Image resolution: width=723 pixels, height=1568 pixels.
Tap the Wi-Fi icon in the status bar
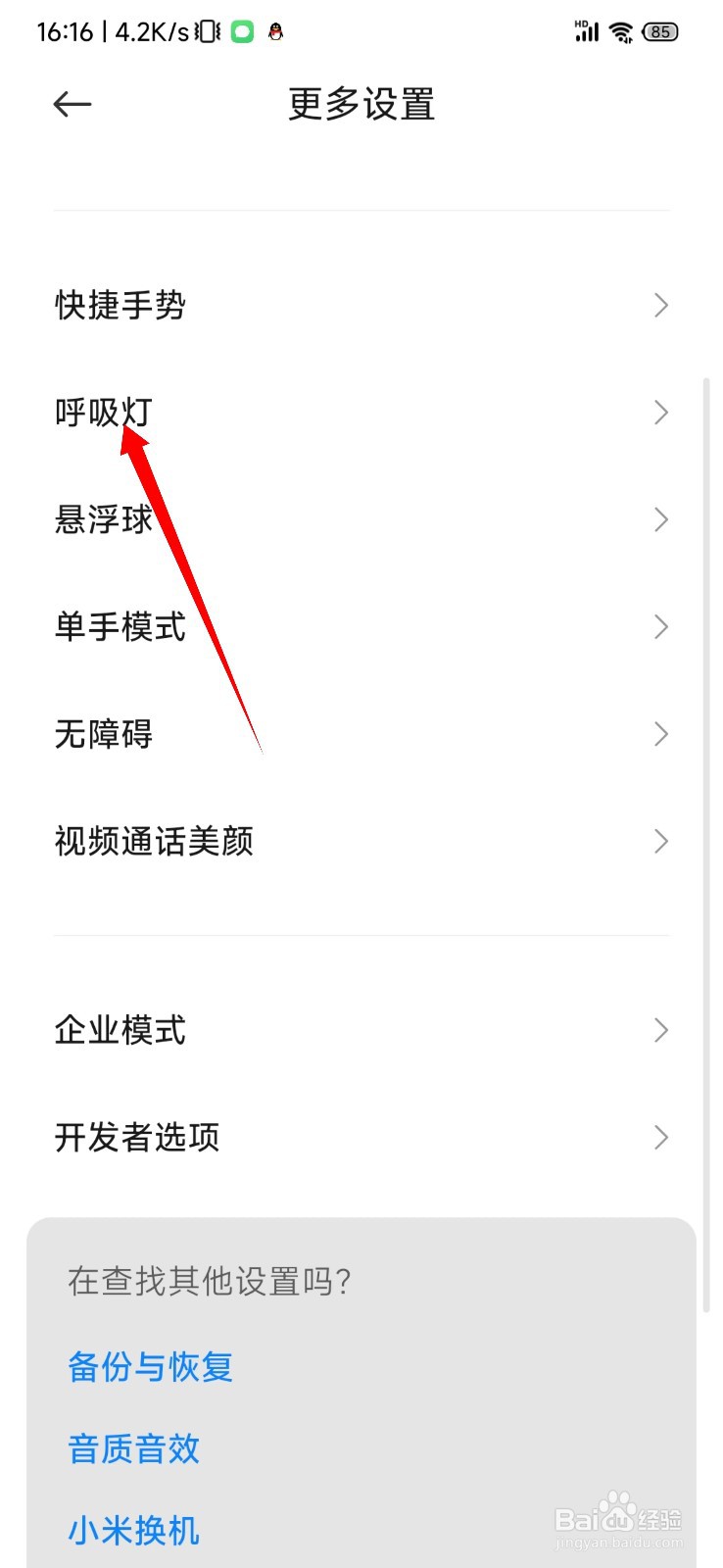[621, 31]
